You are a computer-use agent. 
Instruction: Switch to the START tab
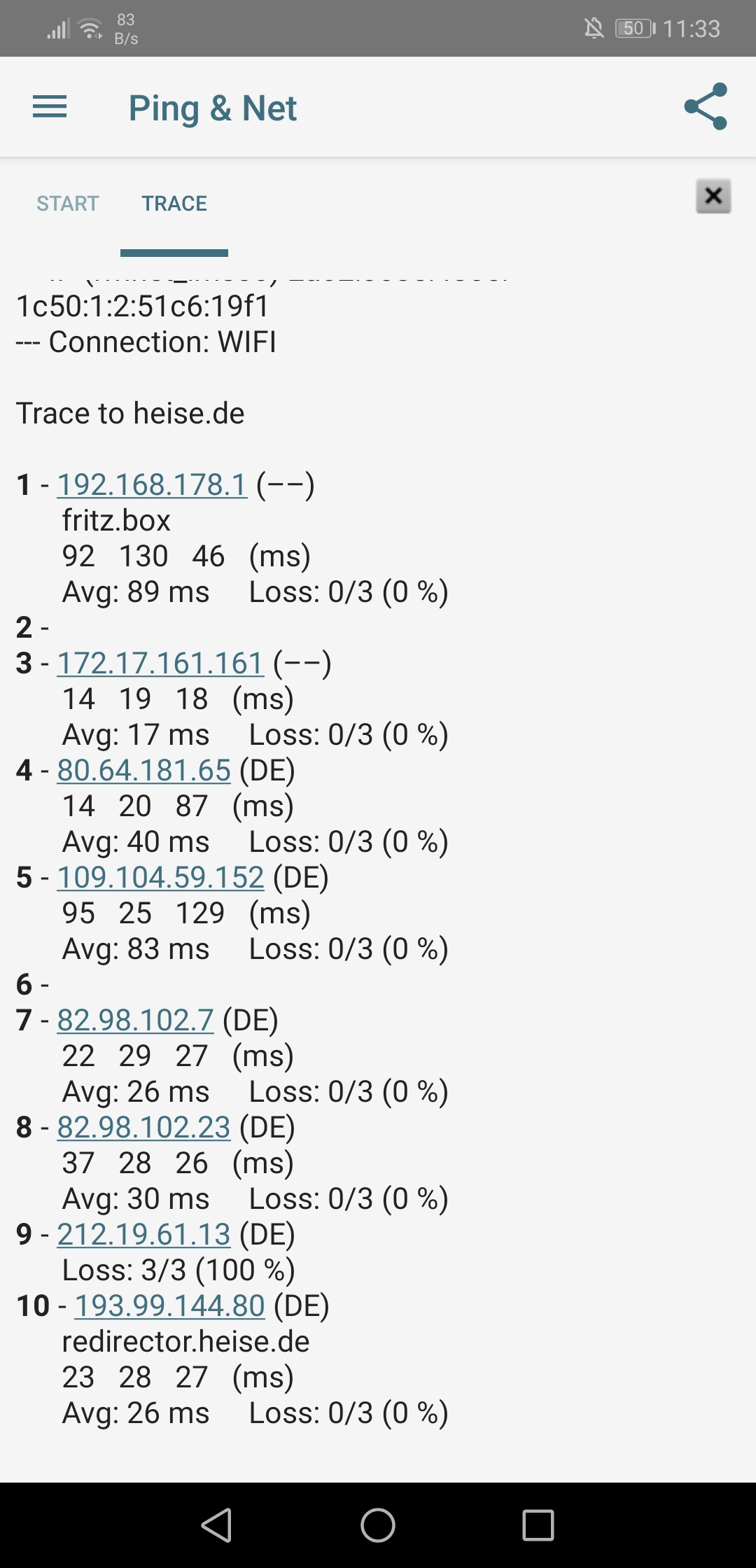pos(67,204)
